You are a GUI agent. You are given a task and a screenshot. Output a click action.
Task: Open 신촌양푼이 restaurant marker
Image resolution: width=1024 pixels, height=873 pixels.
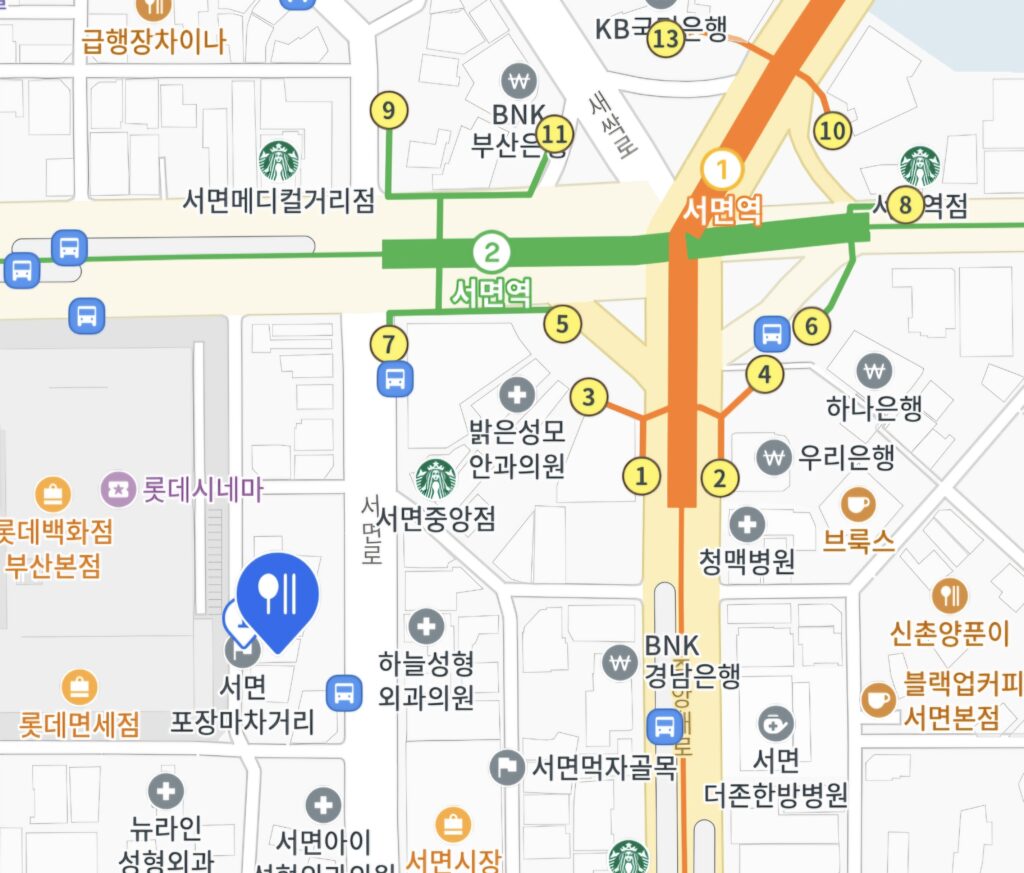point(948,596)
